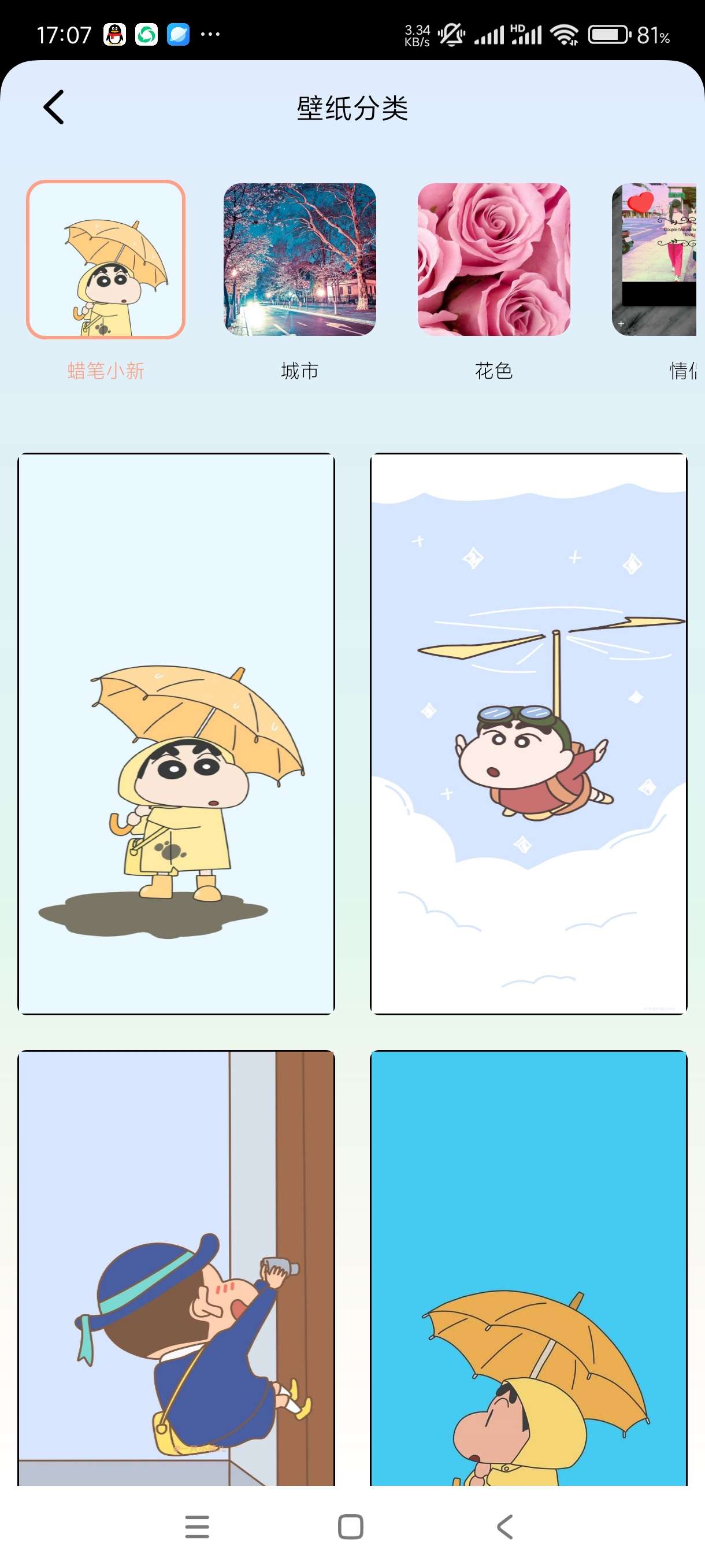
Task: Tap the system home button
Action: [350, 1526]
